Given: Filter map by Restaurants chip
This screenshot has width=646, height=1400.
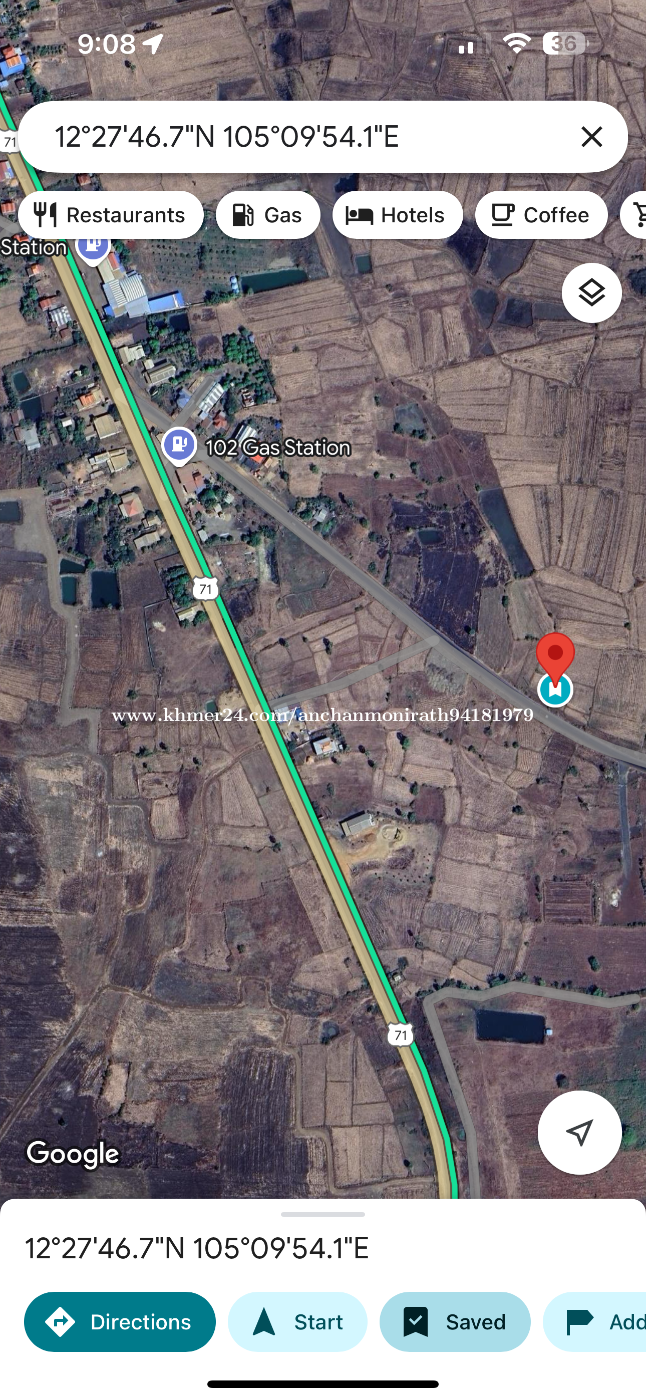Looking at the screenshot, I should tap(111, 215).
